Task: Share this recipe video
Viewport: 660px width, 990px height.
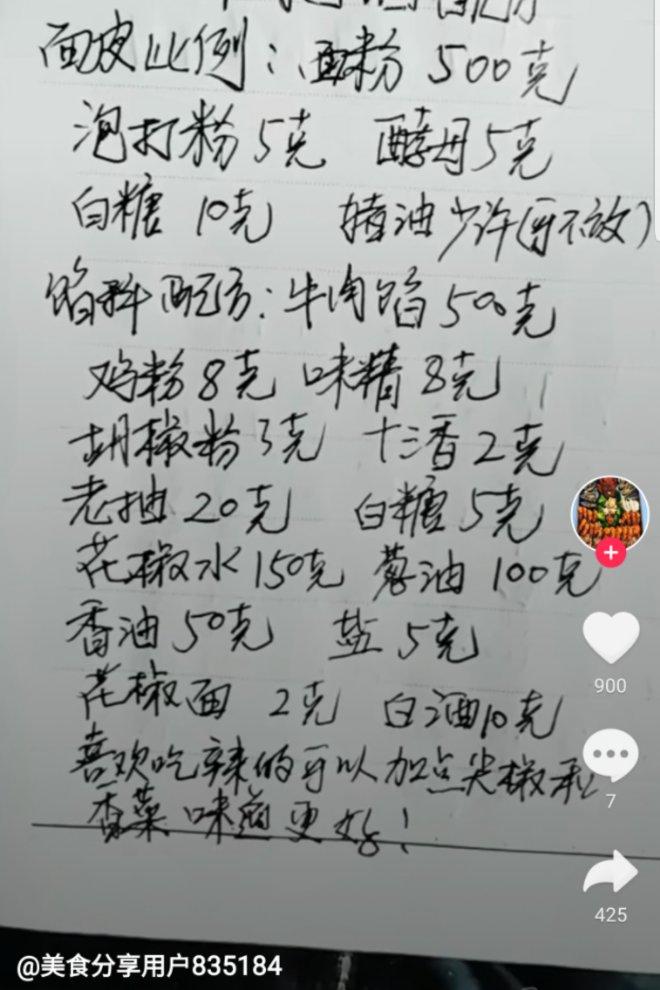Action: coord(610,872)
